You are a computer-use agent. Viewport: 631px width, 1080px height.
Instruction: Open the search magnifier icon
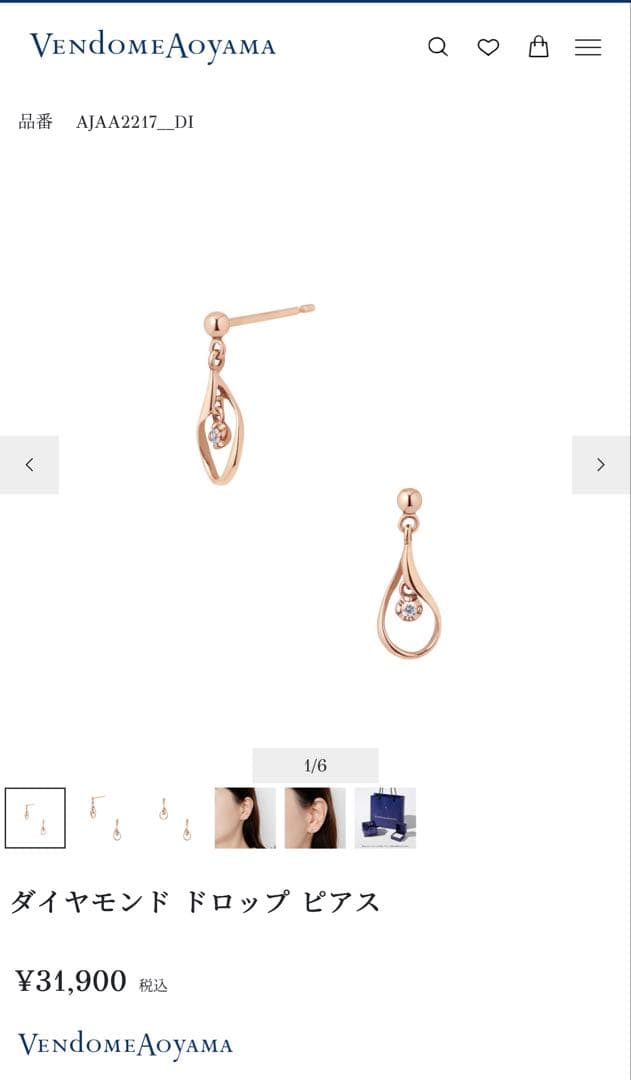click(438, 47)
